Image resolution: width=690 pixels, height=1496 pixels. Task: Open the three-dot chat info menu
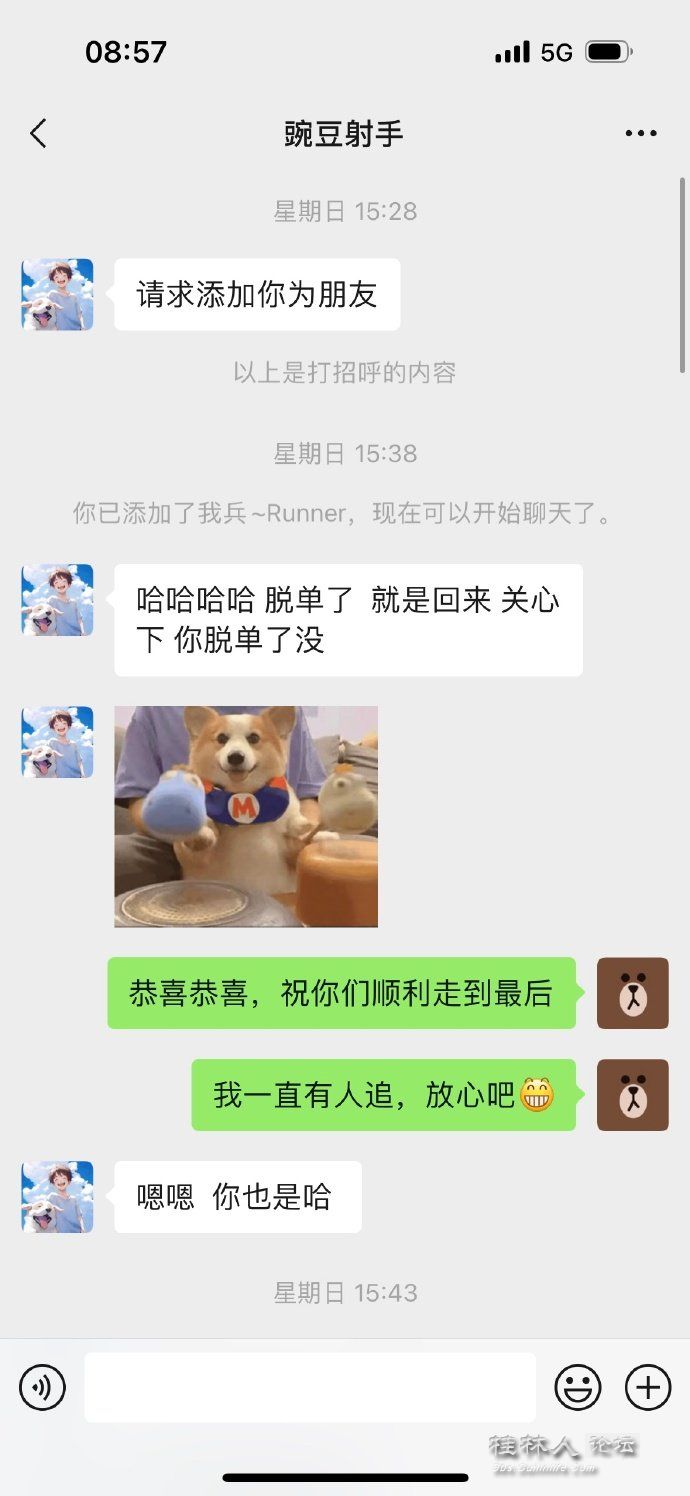(640, 133)
